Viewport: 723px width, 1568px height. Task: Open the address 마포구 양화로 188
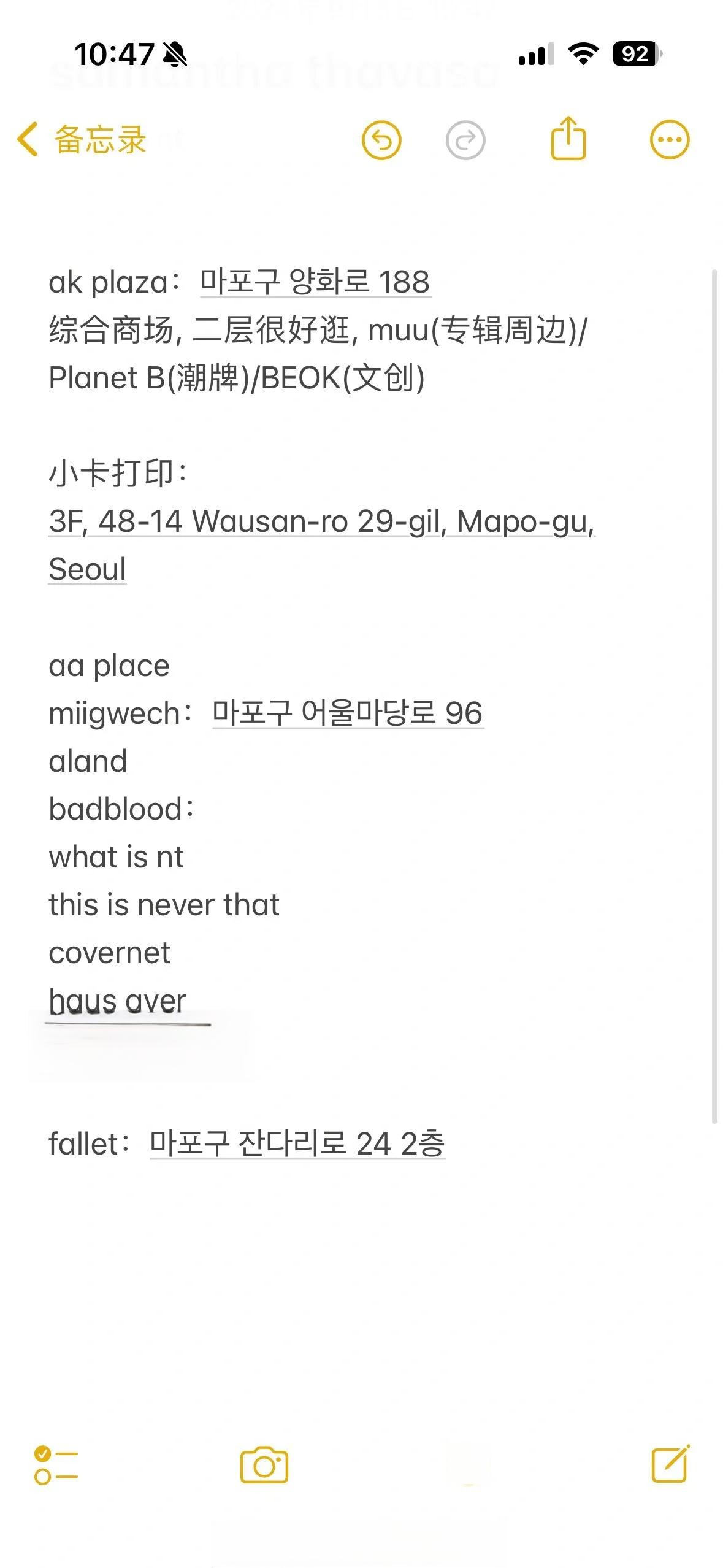coord(315,283)
